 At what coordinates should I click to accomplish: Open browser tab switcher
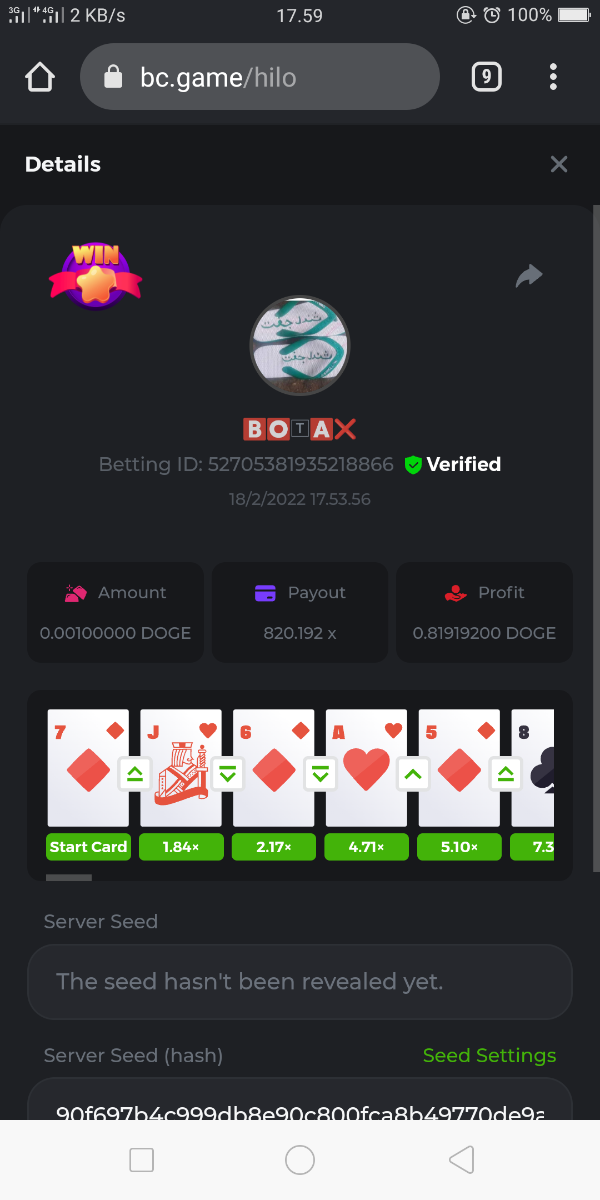coord(486,77)
